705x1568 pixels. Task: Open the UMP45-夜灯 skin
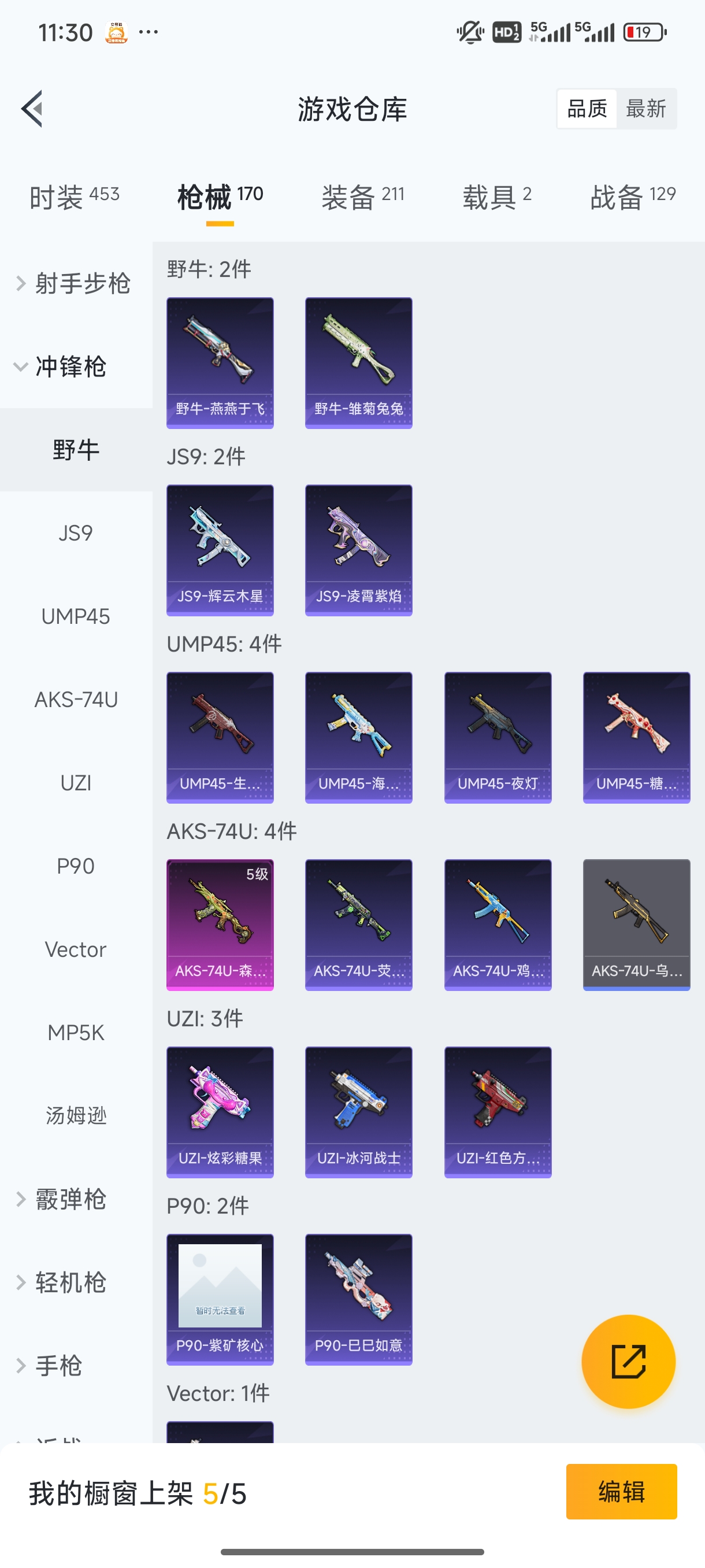click(498, 738)
